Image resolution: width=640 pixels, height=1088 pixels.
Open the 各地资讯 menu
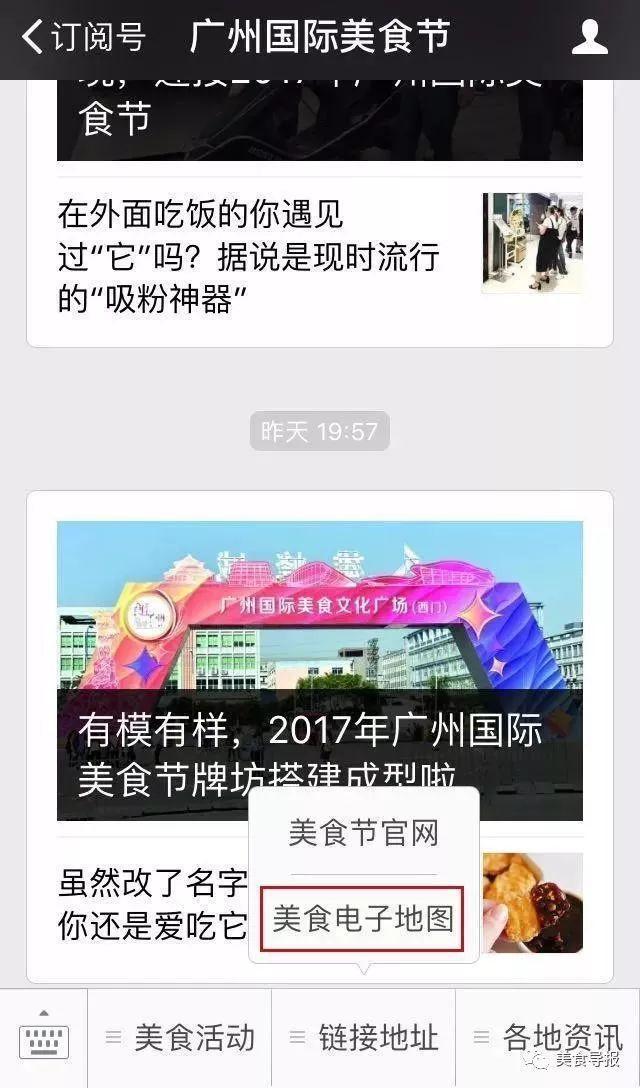pos(548,1038)
